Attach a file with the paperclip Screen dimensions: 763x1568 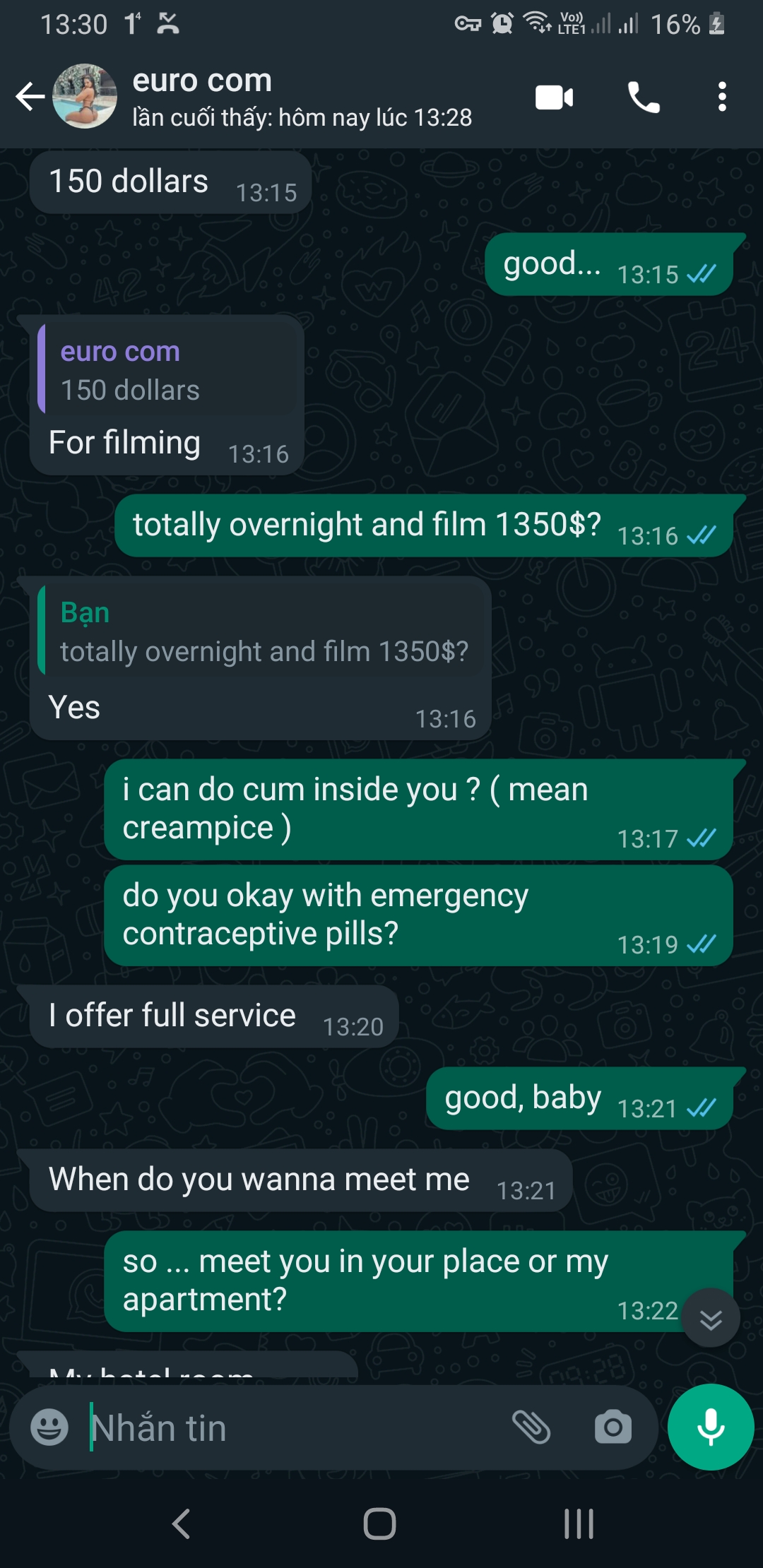[x=531, y=1427]
